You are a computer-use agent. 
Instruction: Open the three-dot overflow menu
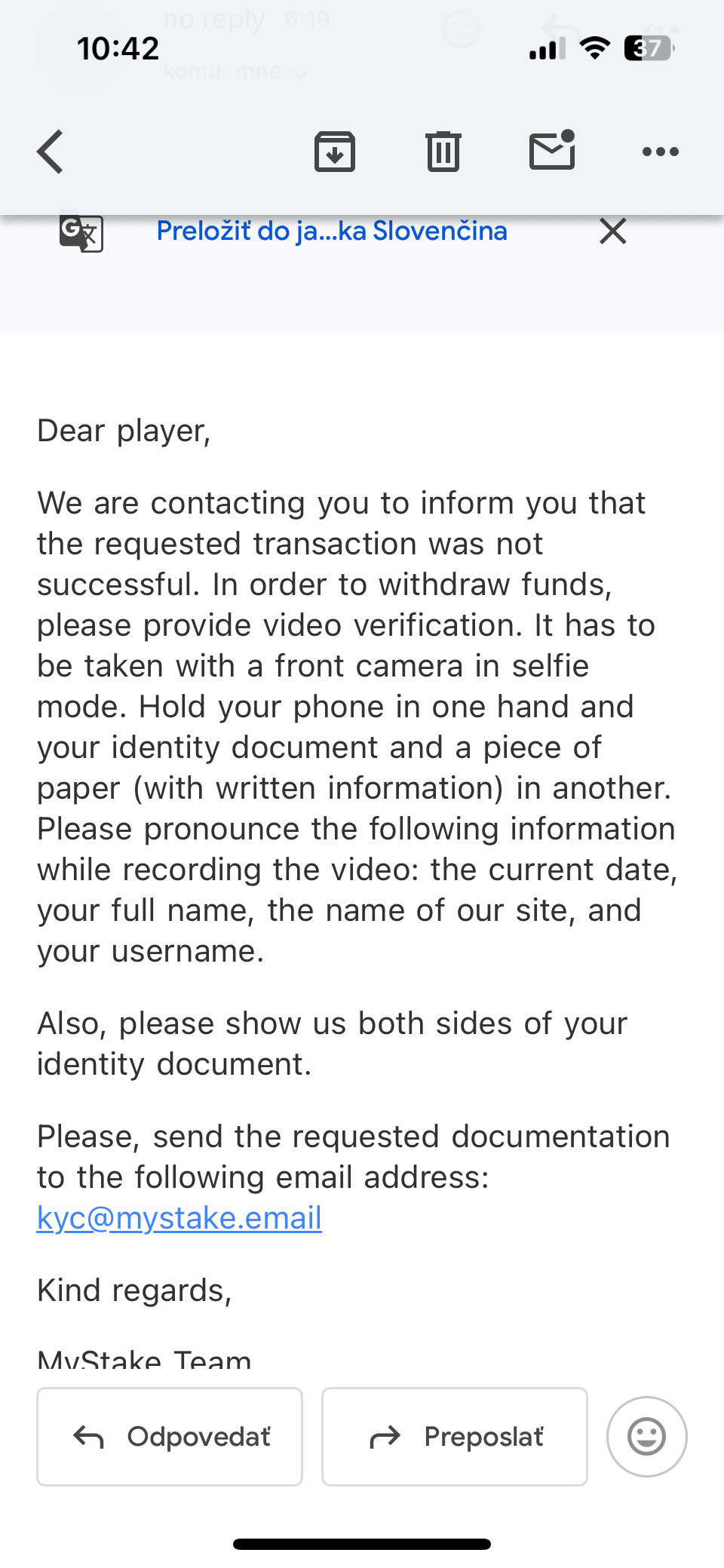coord(661,152)
